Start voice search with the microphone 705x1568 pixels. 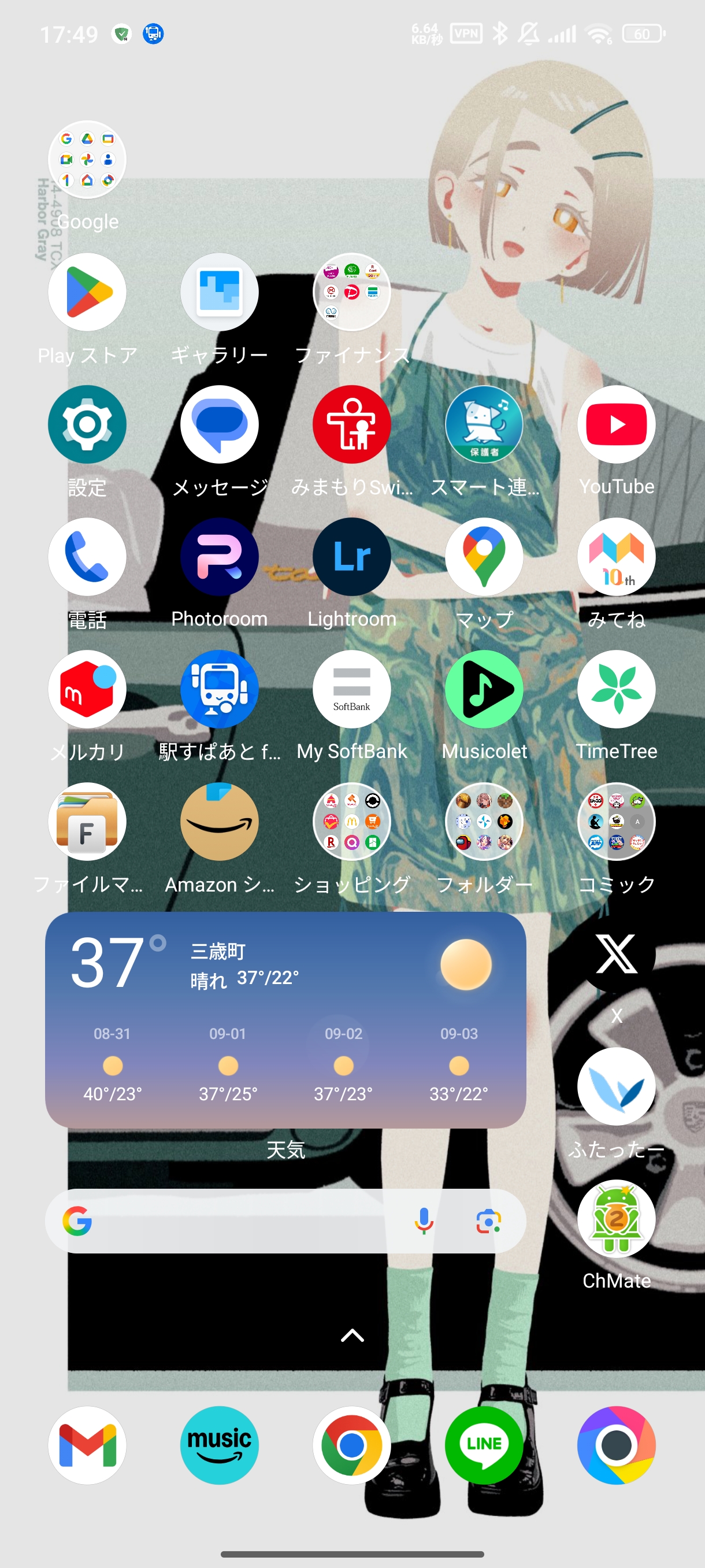[424, 1221]
